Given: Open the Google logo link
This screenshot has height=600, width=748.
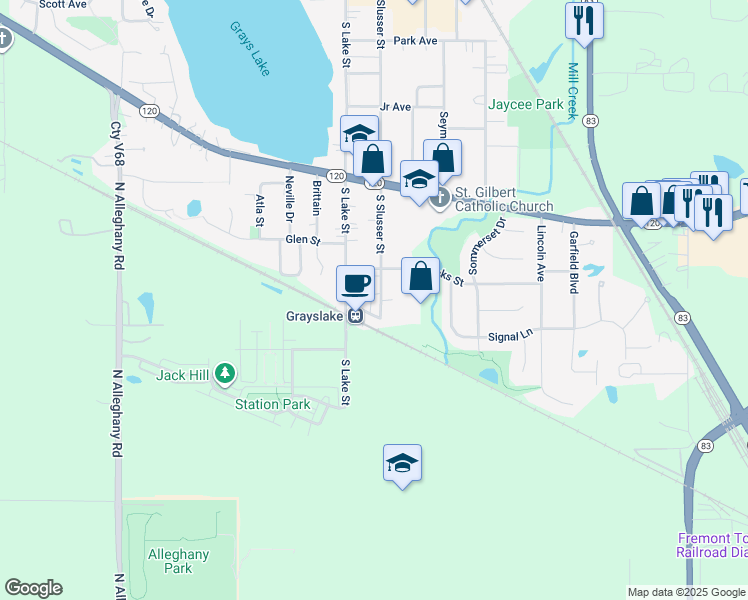Looking at the screenshot, I should click(33, 588).
